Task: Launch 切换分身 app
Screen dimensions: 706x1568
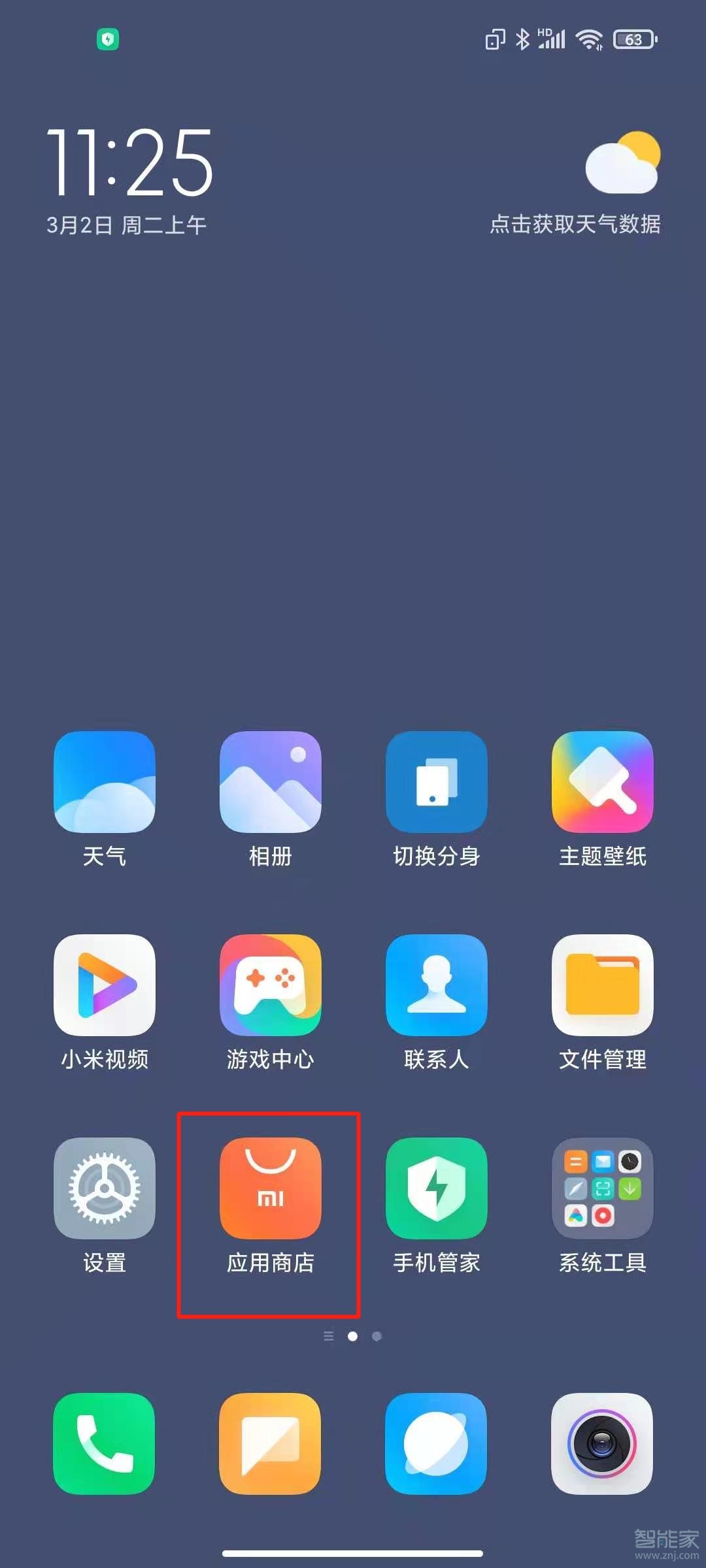Action: click(436, 782)
